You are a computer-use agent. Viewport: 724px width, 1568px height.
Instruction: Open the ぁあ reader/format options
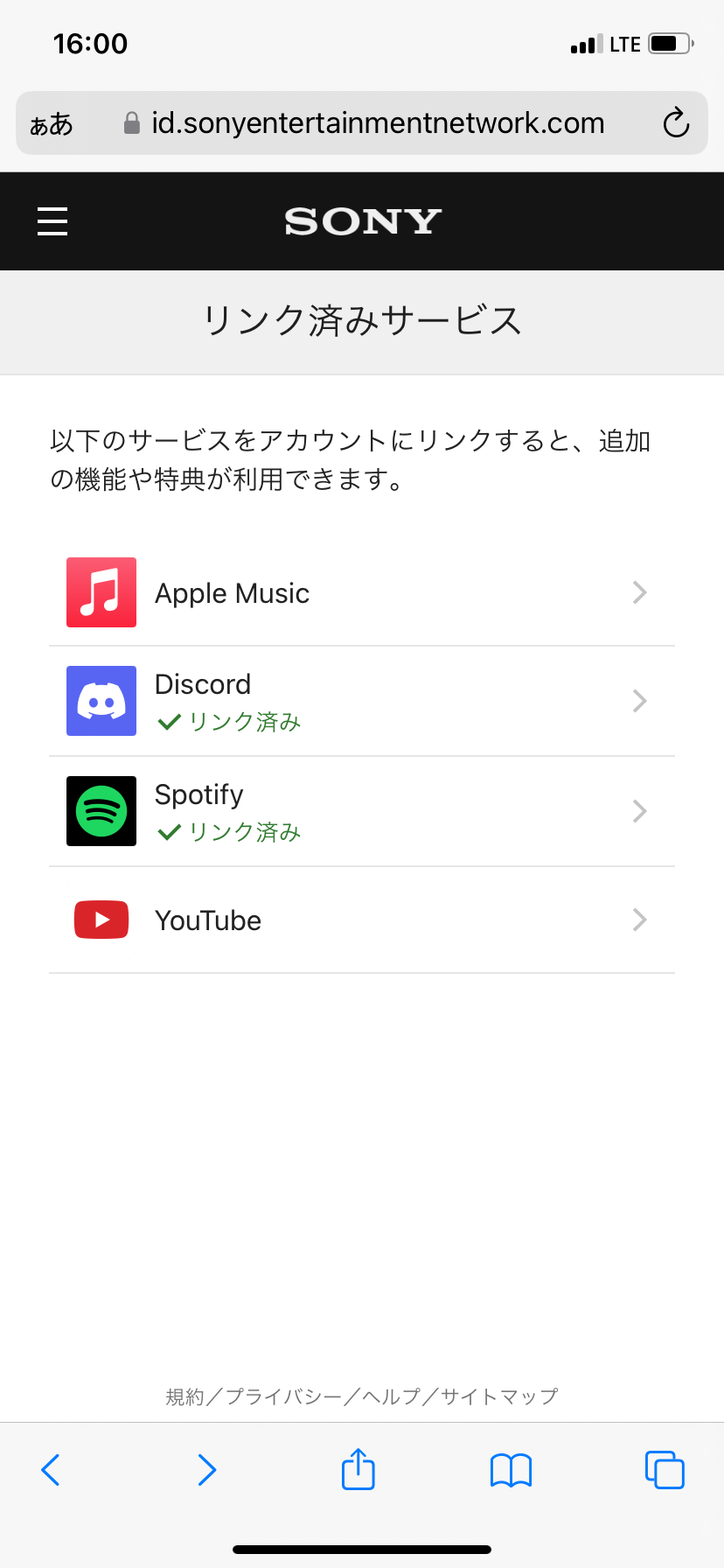52,124
